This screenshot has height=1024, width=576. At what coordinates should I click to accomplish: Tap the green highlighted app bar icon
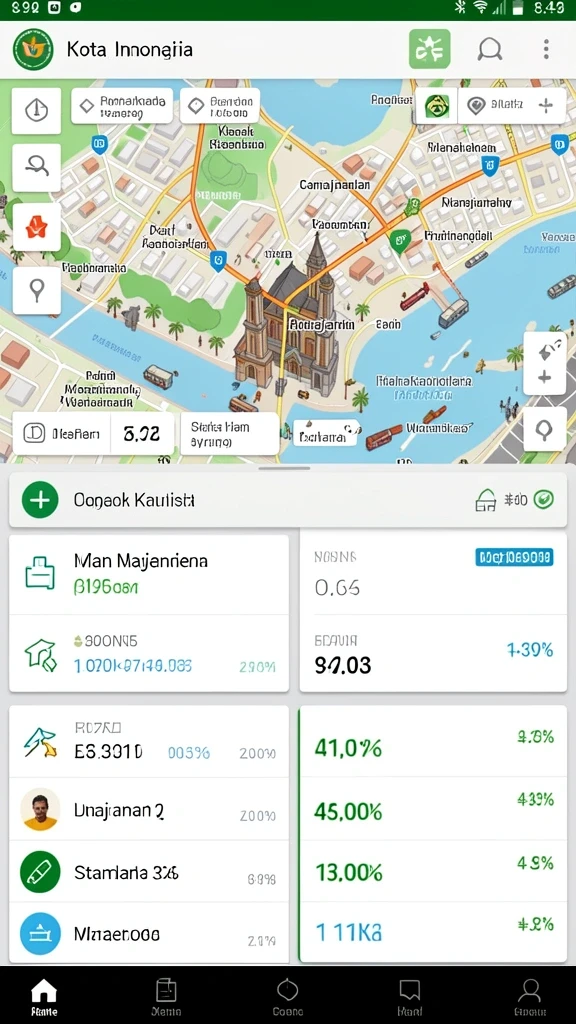pyautogui.click(x=430, y=49)
